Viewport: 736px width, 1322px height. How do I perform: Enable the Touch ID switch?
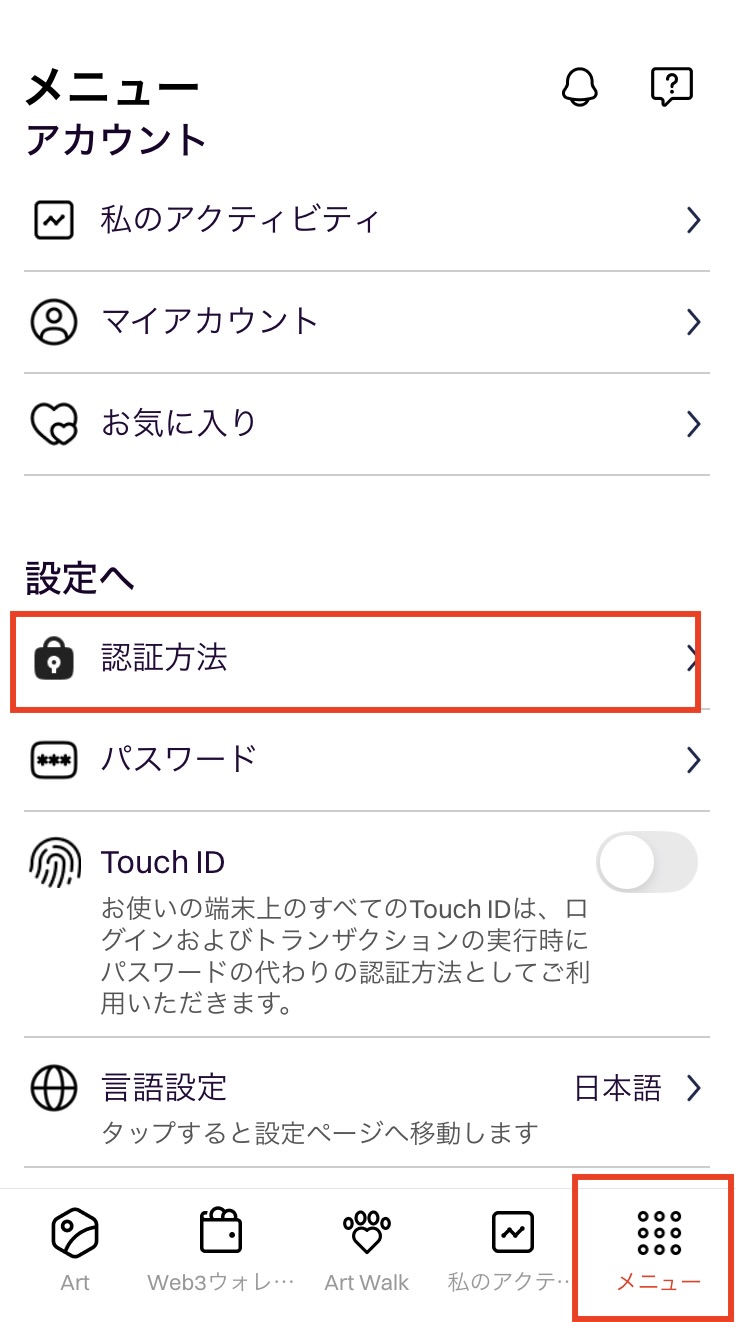click(646, 861)
